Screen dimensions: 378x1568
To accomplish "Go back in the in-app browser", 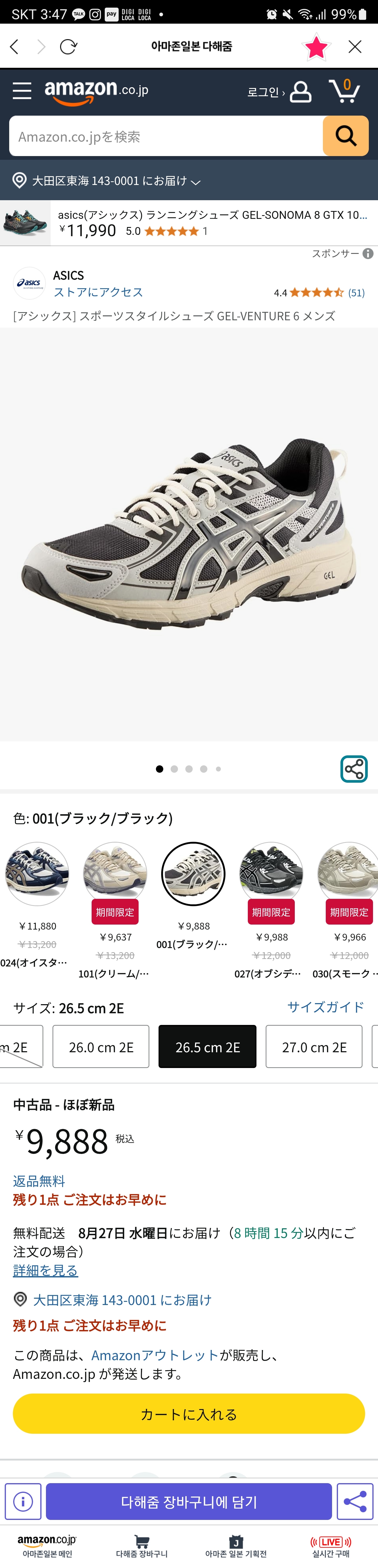I will point(15,47).
